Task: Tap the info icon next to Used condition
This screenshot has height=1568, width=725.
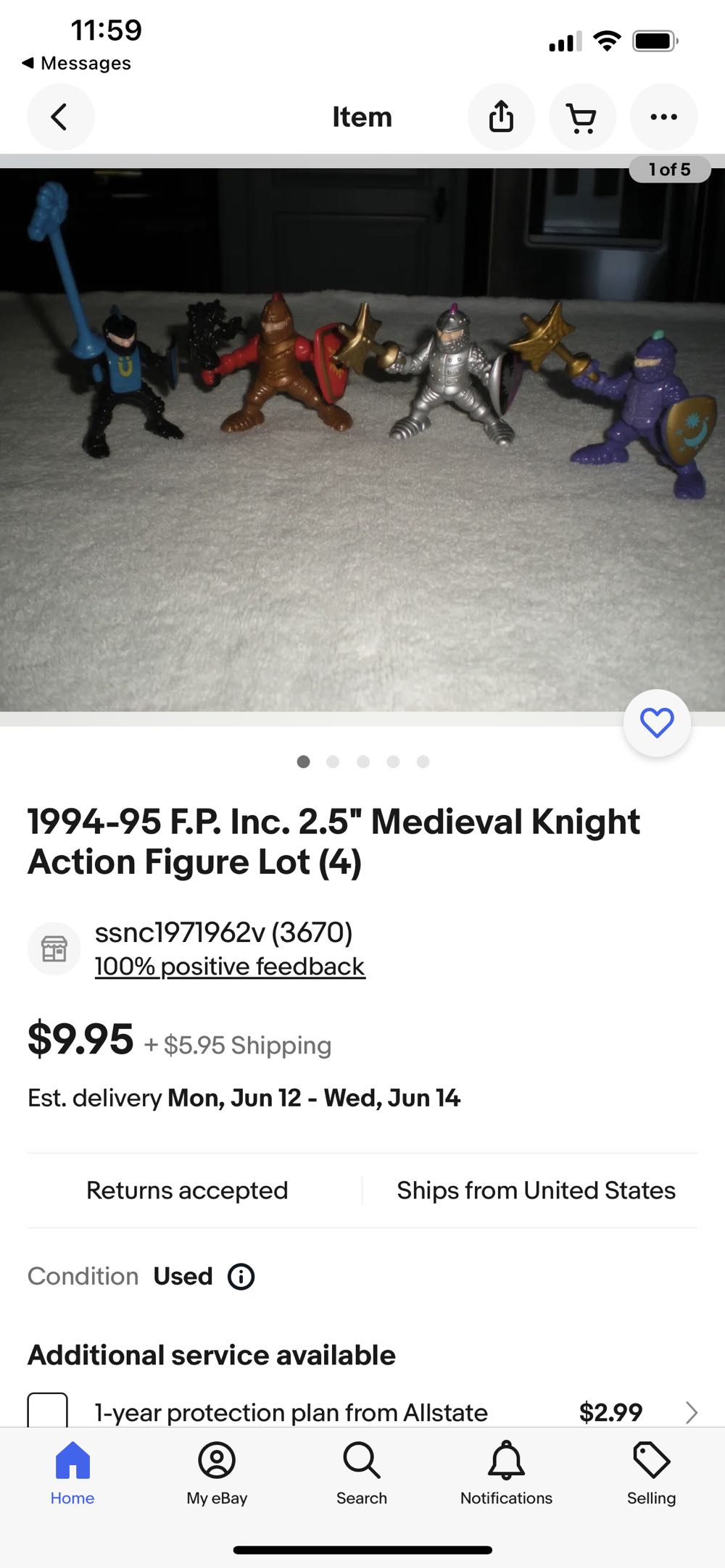Action: click(242, 1276)
